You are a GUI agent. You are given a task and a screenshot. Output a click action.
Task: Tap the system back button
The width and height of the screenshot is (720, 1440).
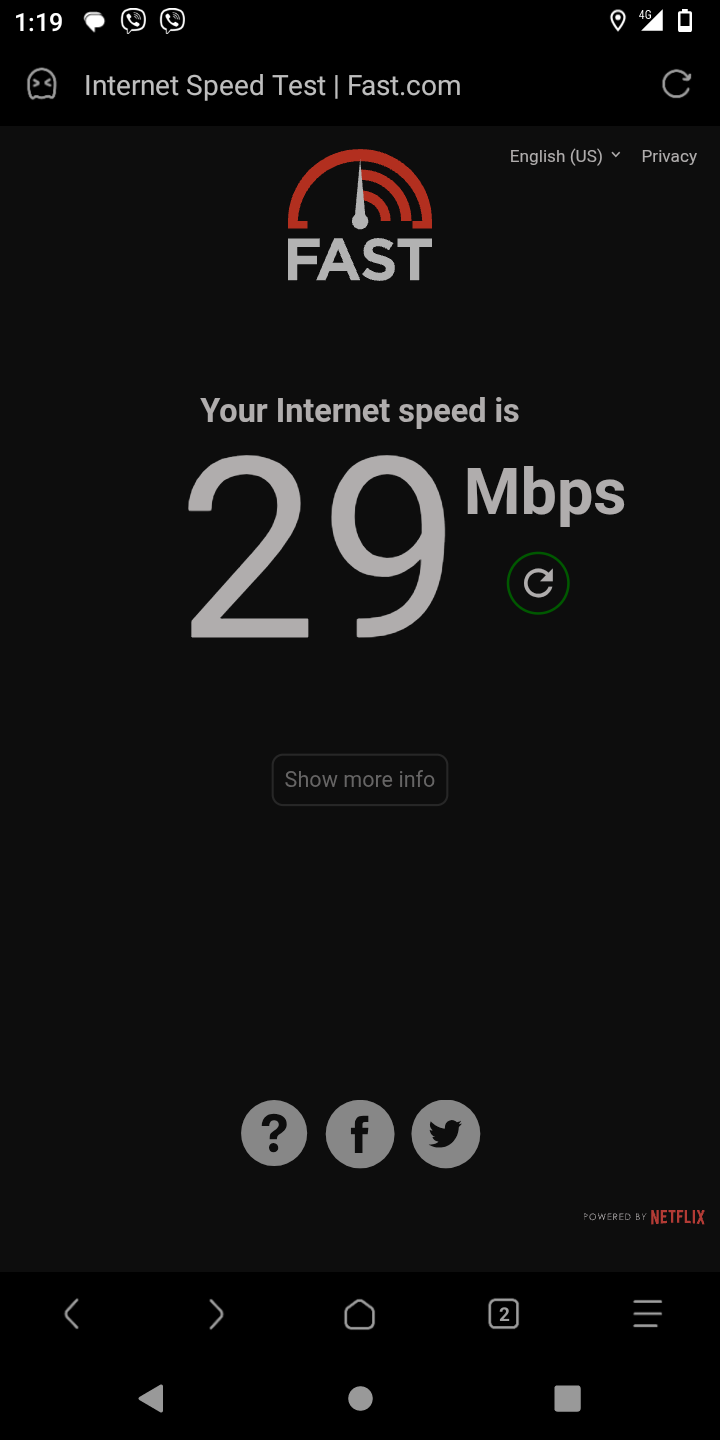click(151, 1398)
